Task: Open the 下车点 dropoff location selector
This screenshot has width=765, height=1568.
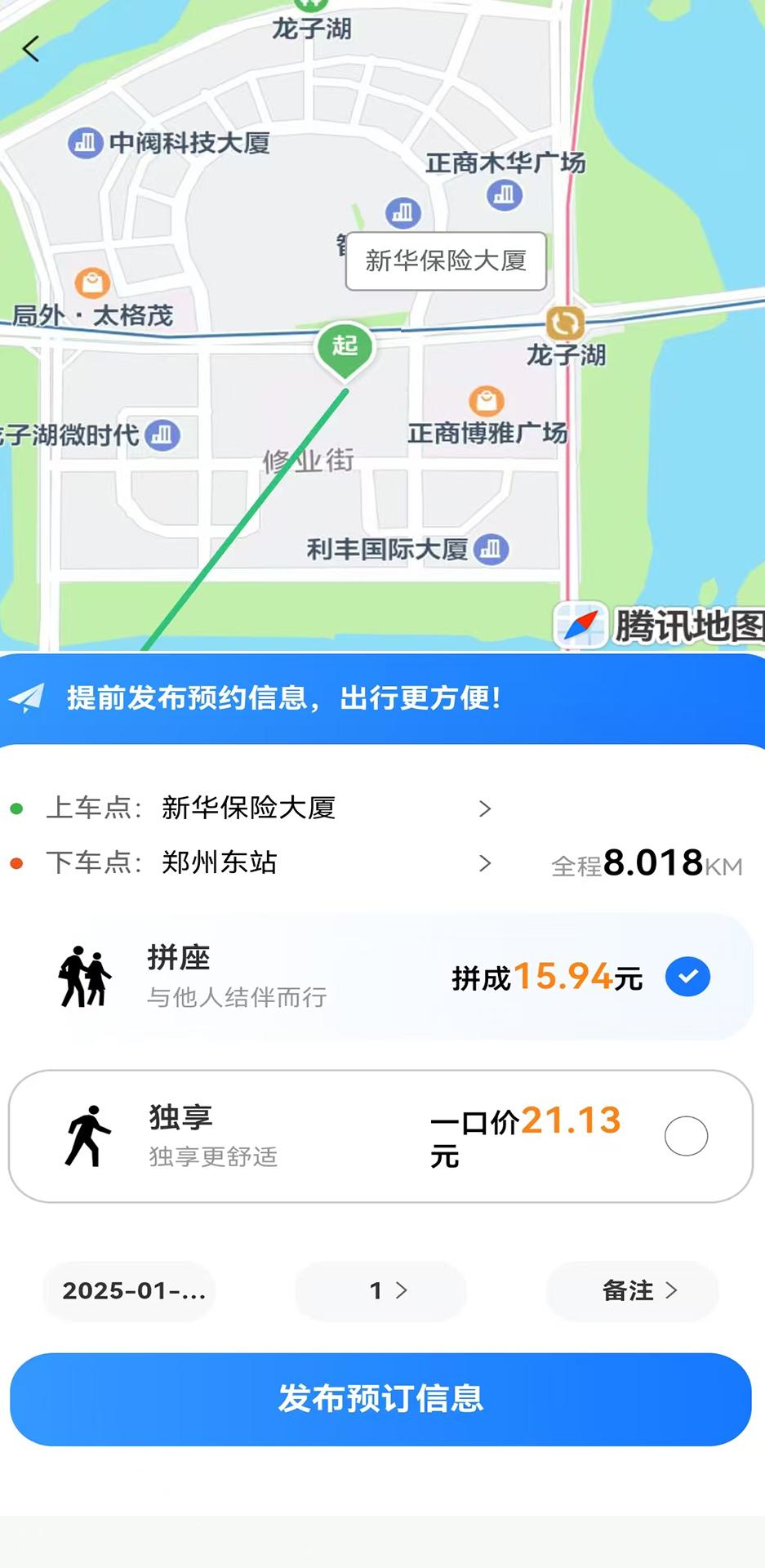Action: (x=486, y=863)
